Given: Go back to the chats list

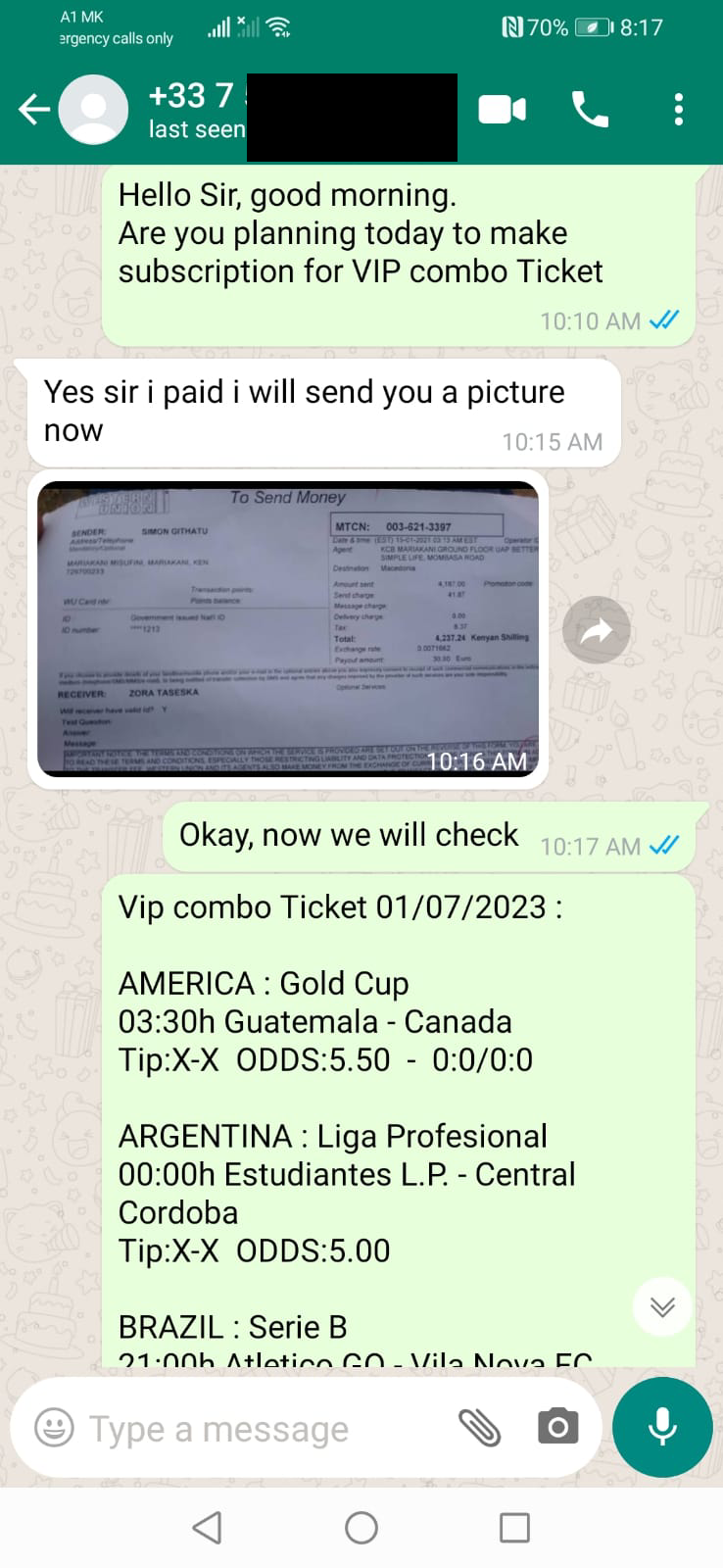Looking at the screenshot, I should [34, 110].
